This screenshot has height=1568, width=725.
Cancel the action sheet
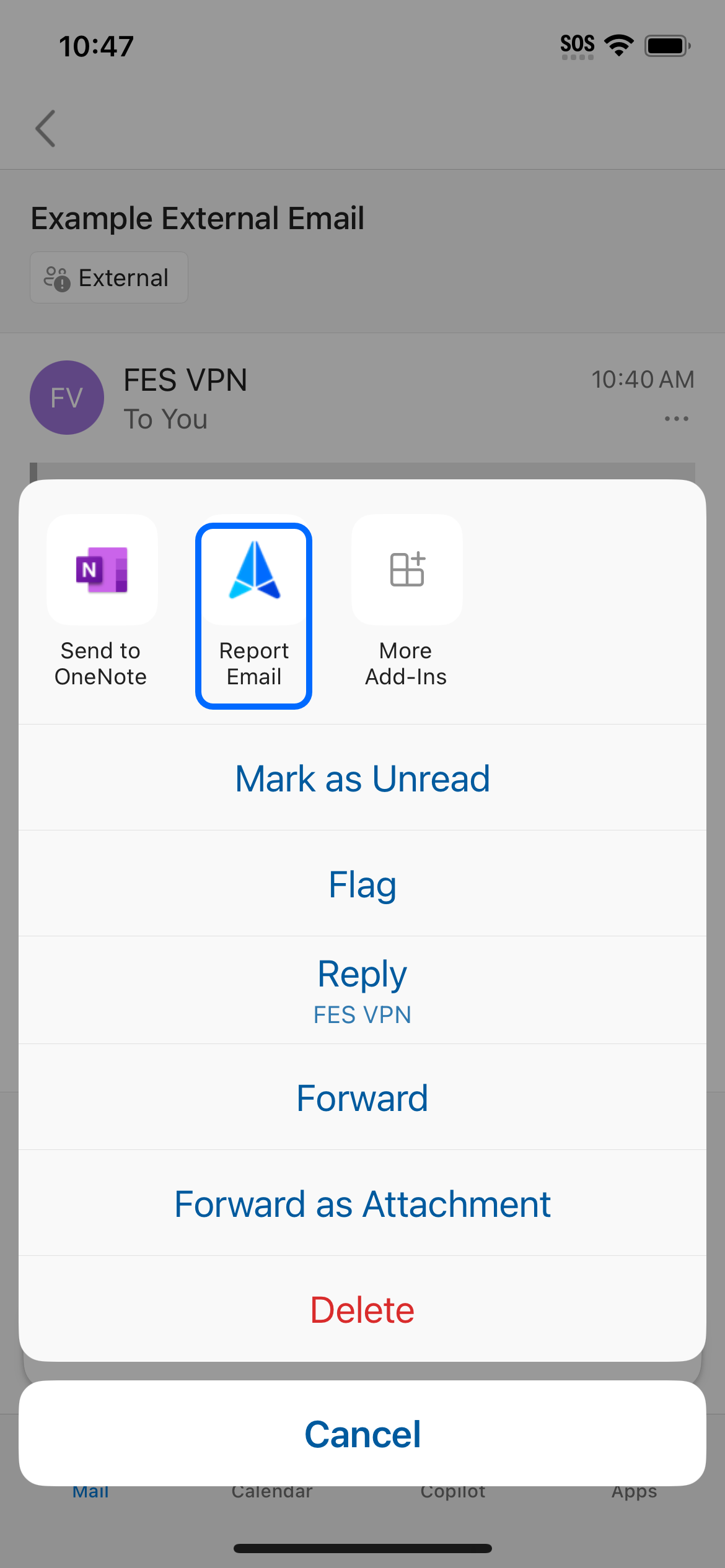click(x=362, y=1434)
